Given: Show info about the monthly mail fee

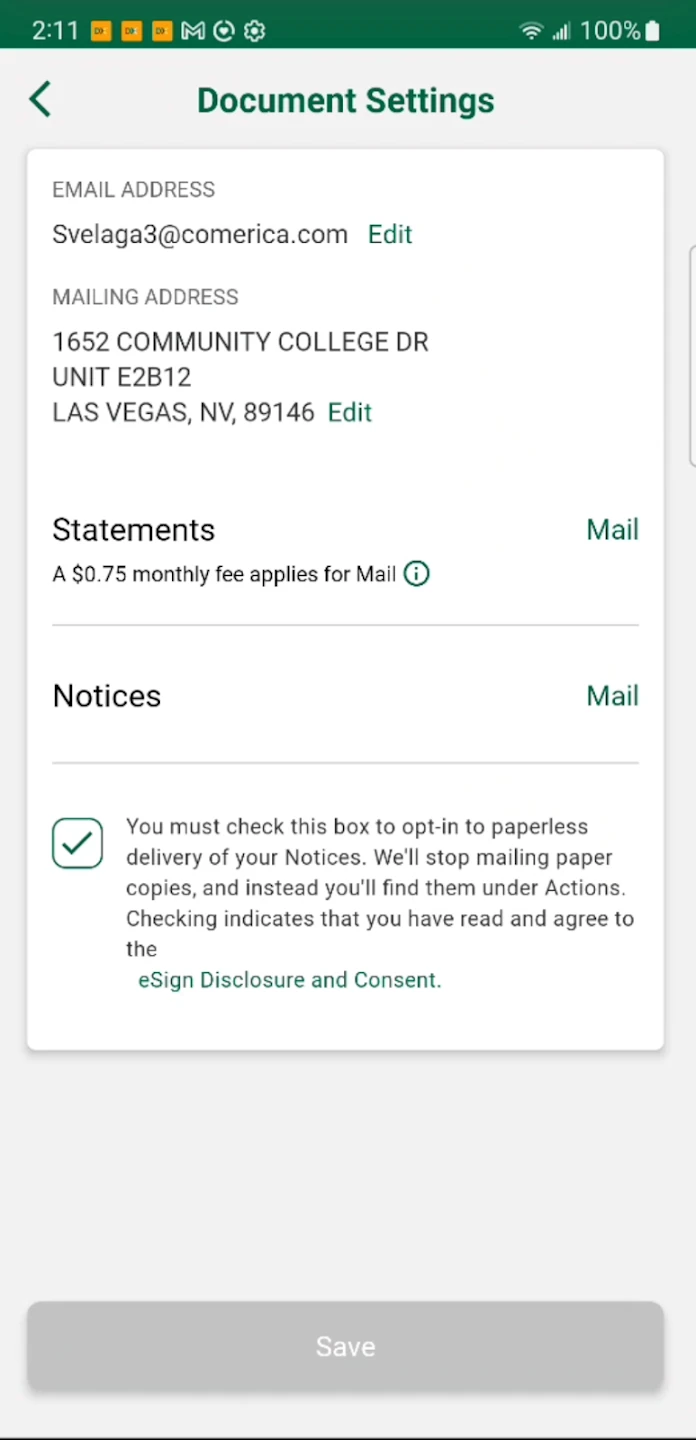Looking at the screenshot, I should pyautogui.click(x=416, y=574).
